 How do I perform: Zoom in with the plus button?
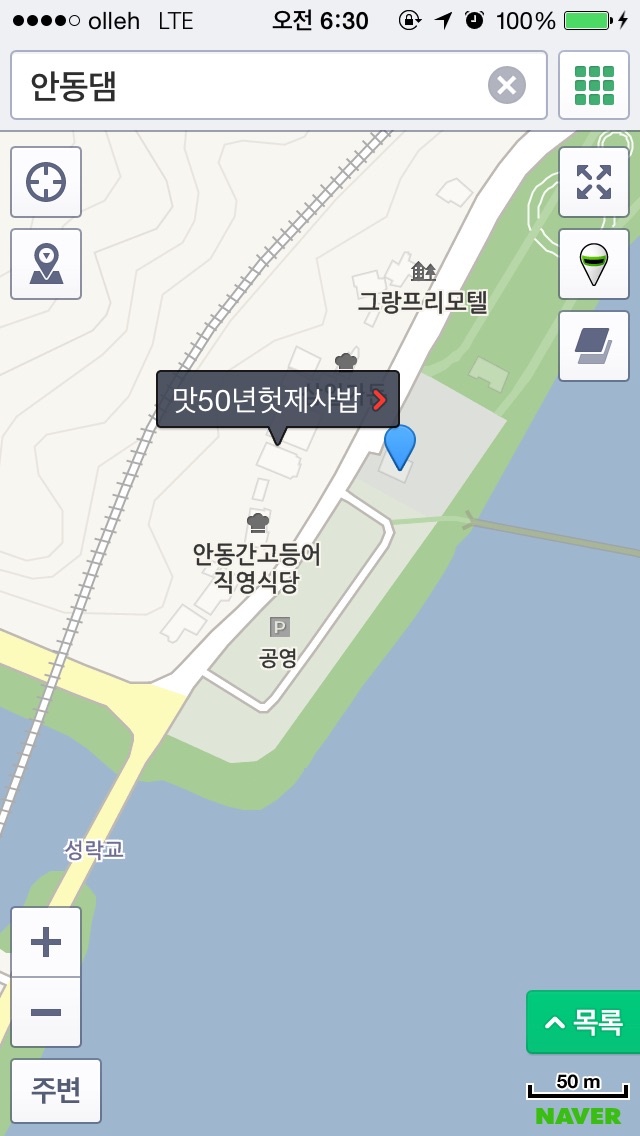(46, 942)
